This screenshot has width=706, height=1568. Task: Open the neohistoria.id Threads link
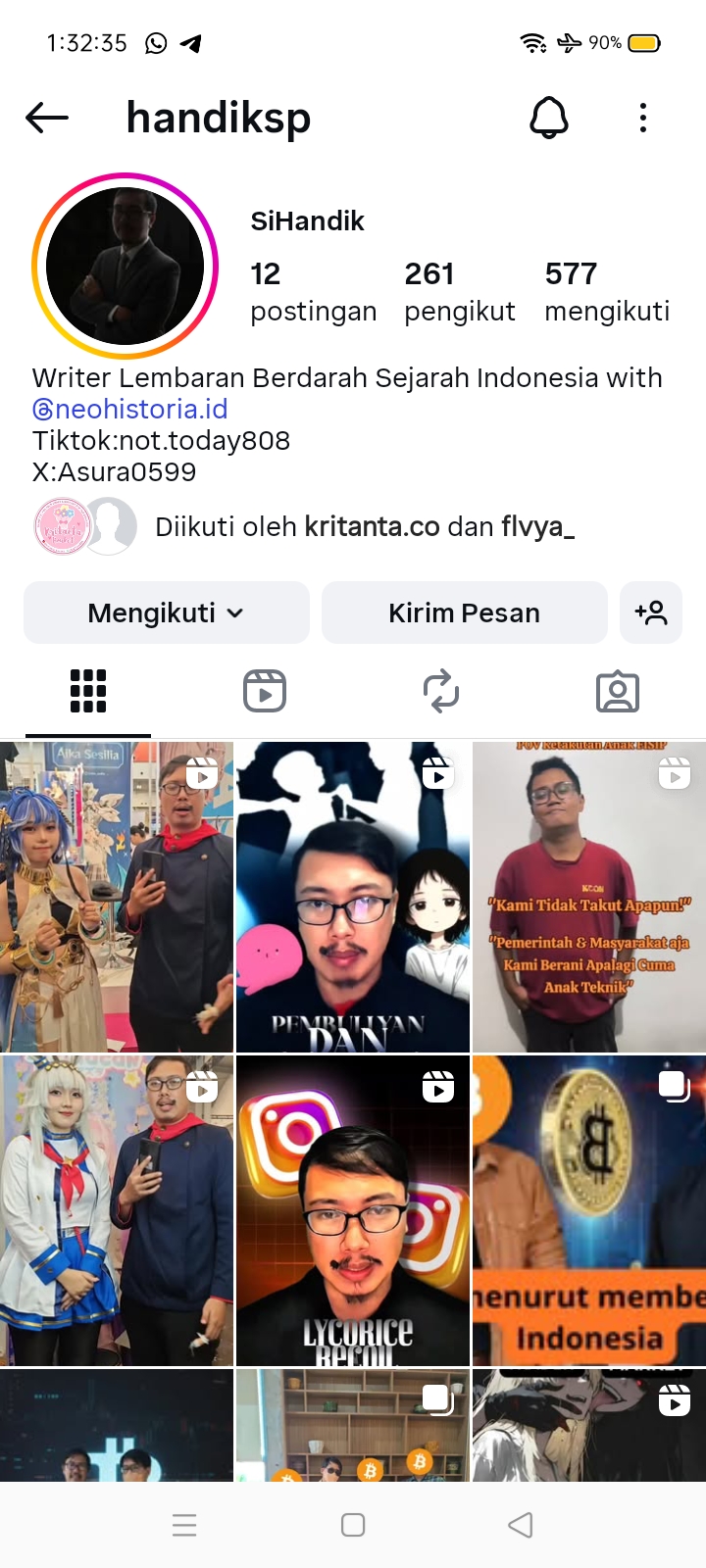click(130, 410)
